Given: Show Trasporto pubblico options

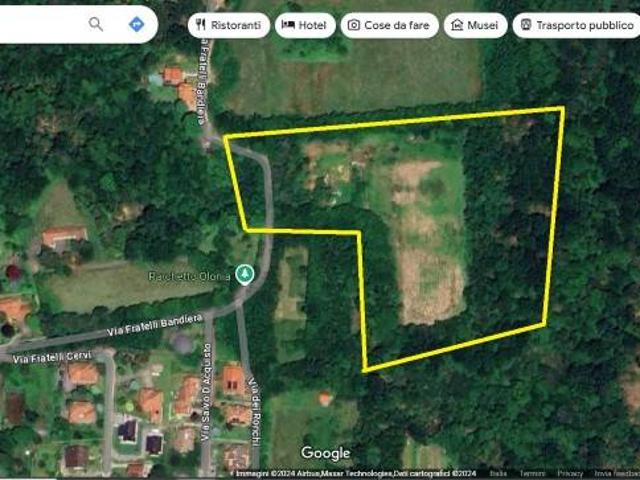Looking at the screenshot, I should tap(577, 25).
